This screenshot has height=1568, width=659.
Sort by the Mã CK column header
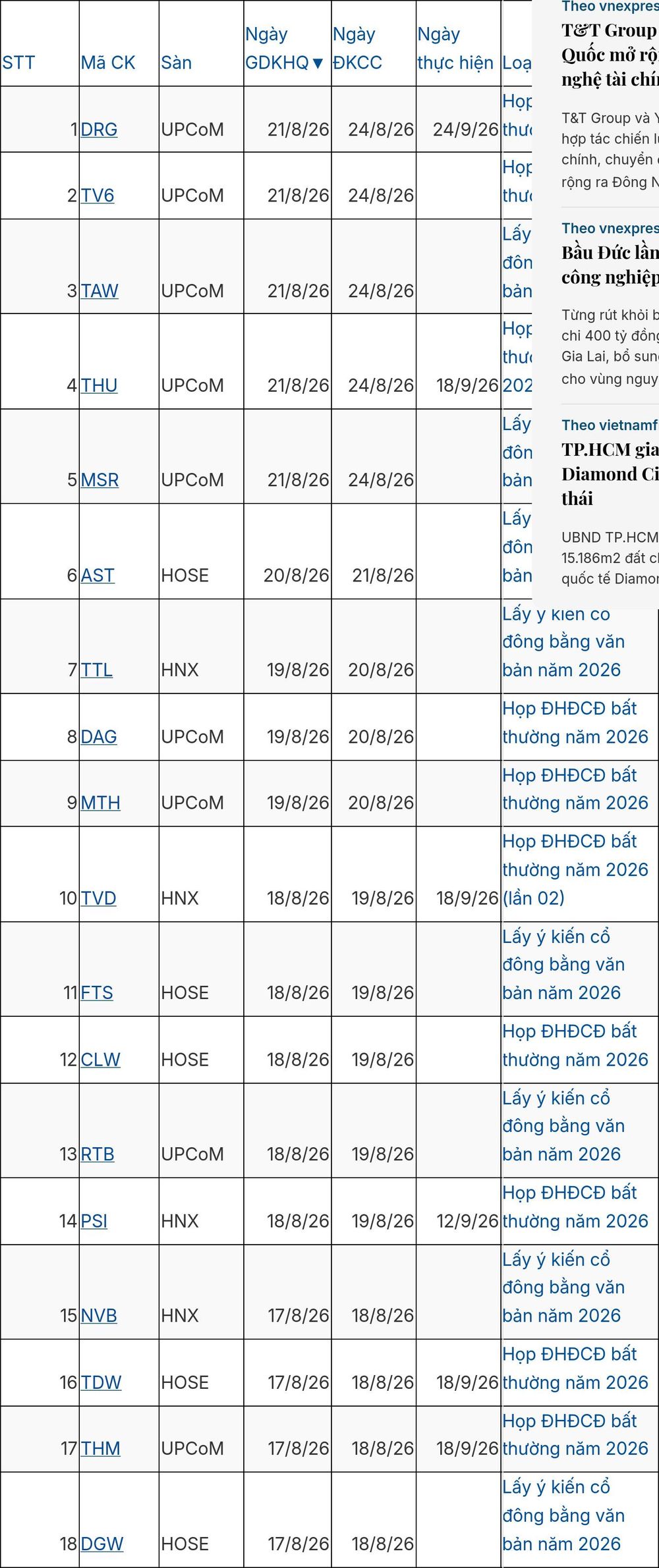coord(108,63)
